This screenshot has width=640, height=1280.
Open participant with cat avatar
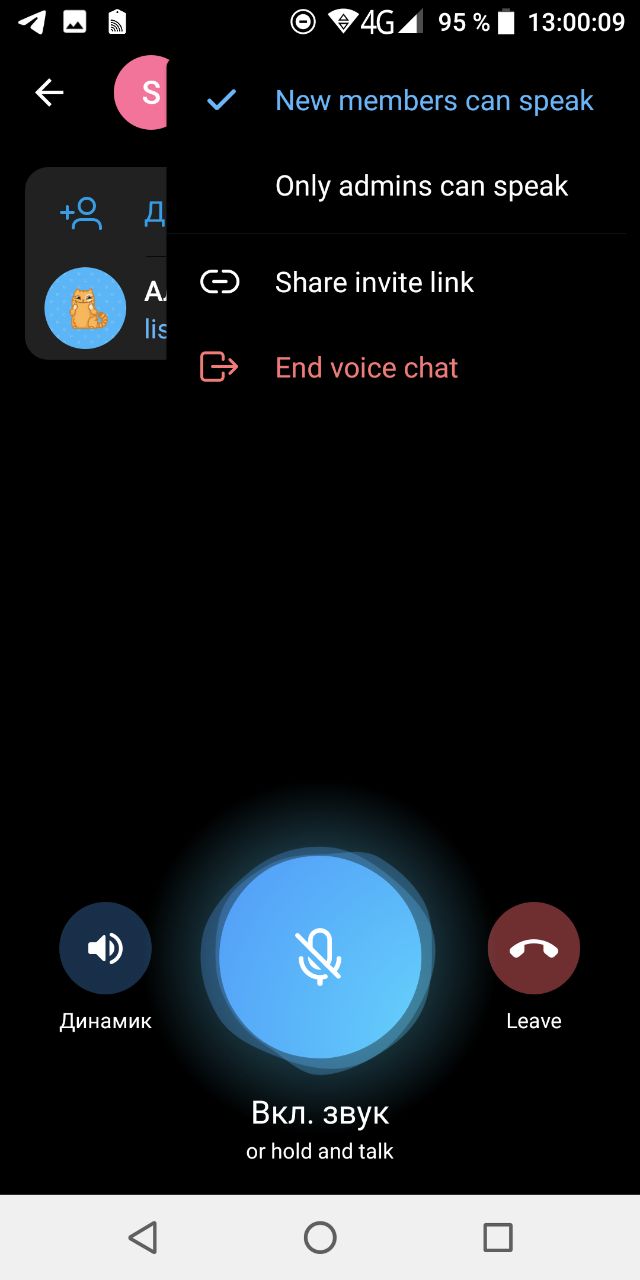(x=86, y=308)
